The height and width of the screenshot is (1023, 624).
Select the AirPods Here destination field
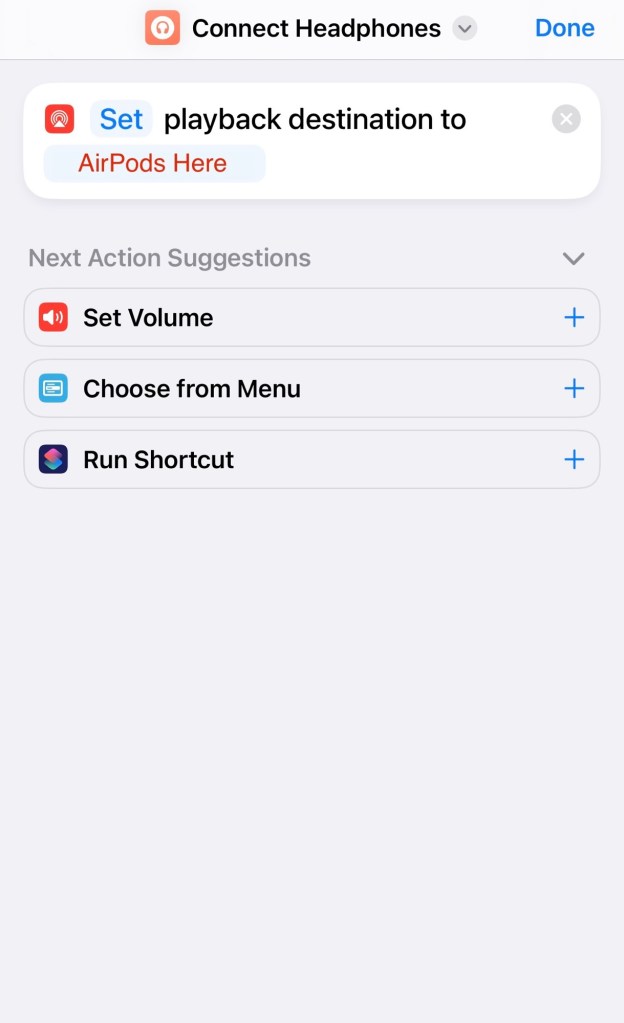pos(154,164)
